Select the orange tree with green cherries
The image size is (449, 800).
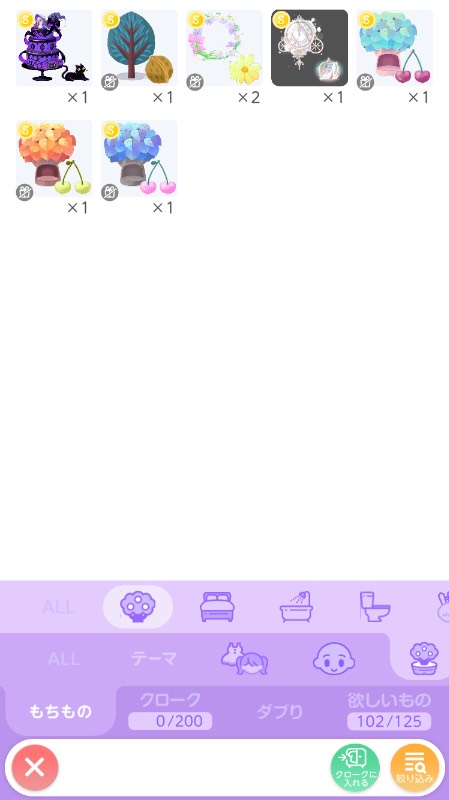pyautogui.click(x=54, y=159)
